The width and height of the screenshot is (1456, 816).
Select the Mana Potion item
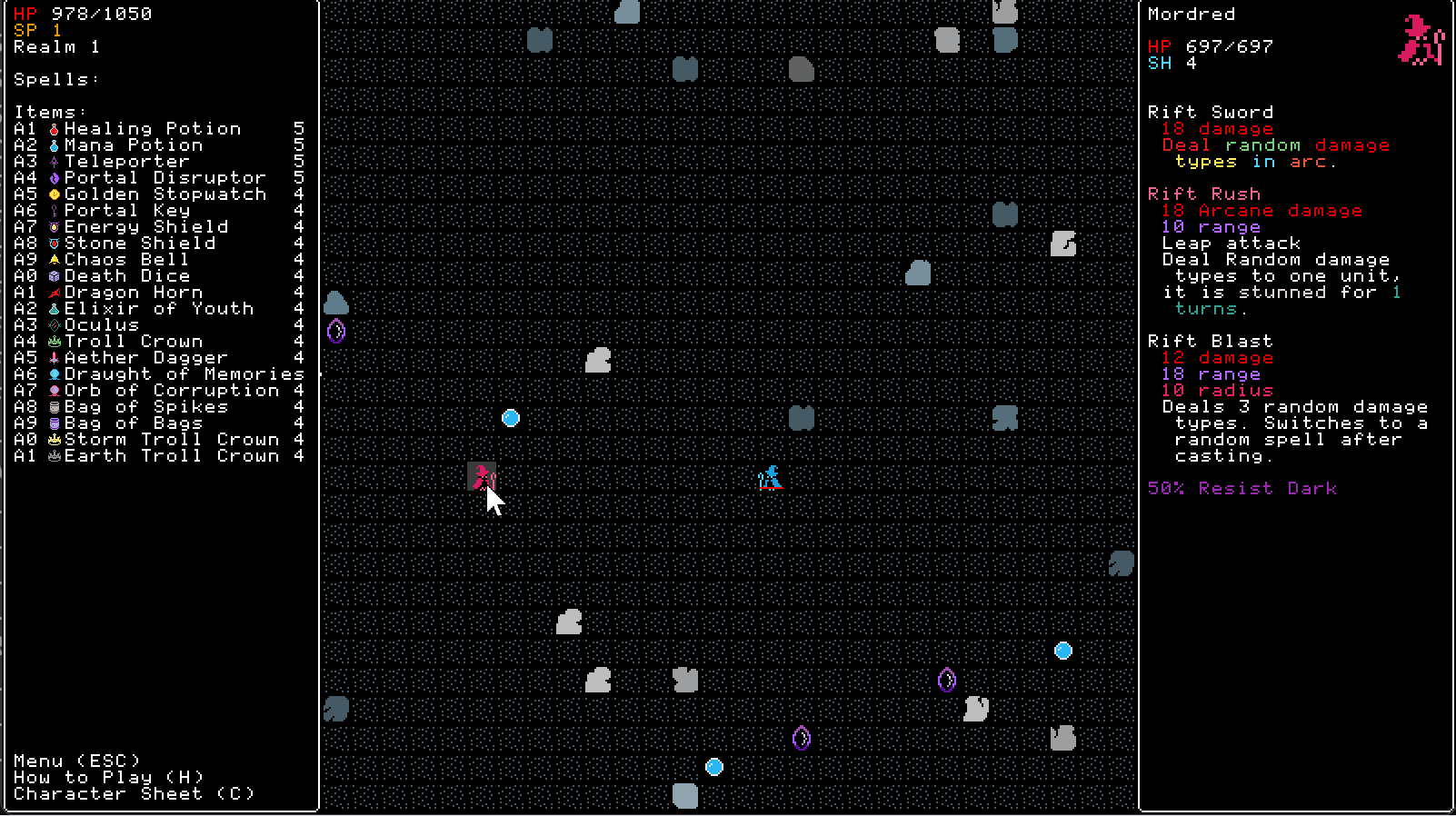[133, 145]
